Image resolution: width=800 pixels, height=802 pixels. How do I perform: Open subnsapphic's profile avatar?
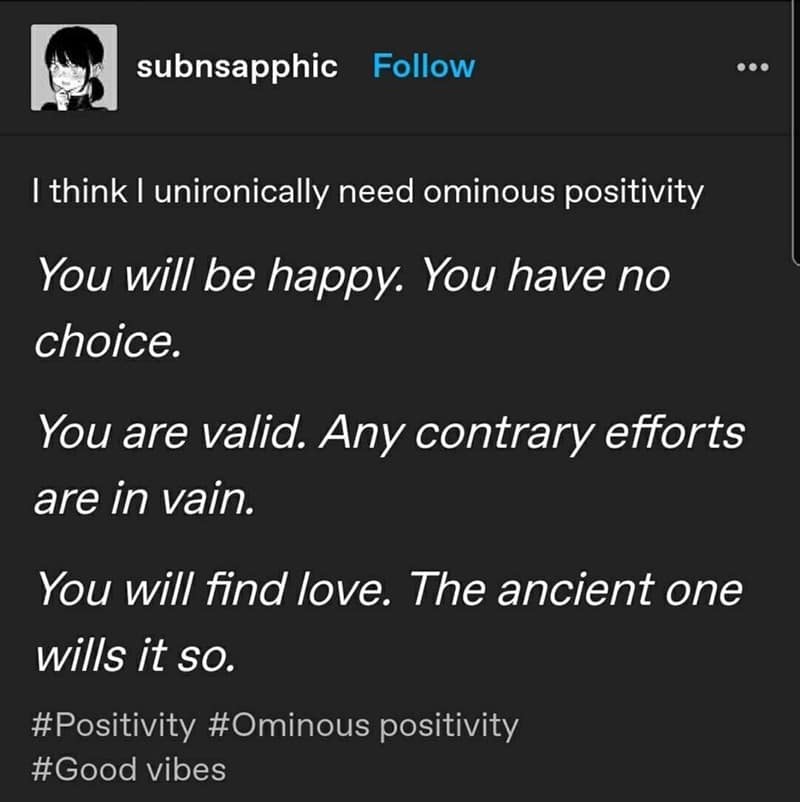coord(74,67)
